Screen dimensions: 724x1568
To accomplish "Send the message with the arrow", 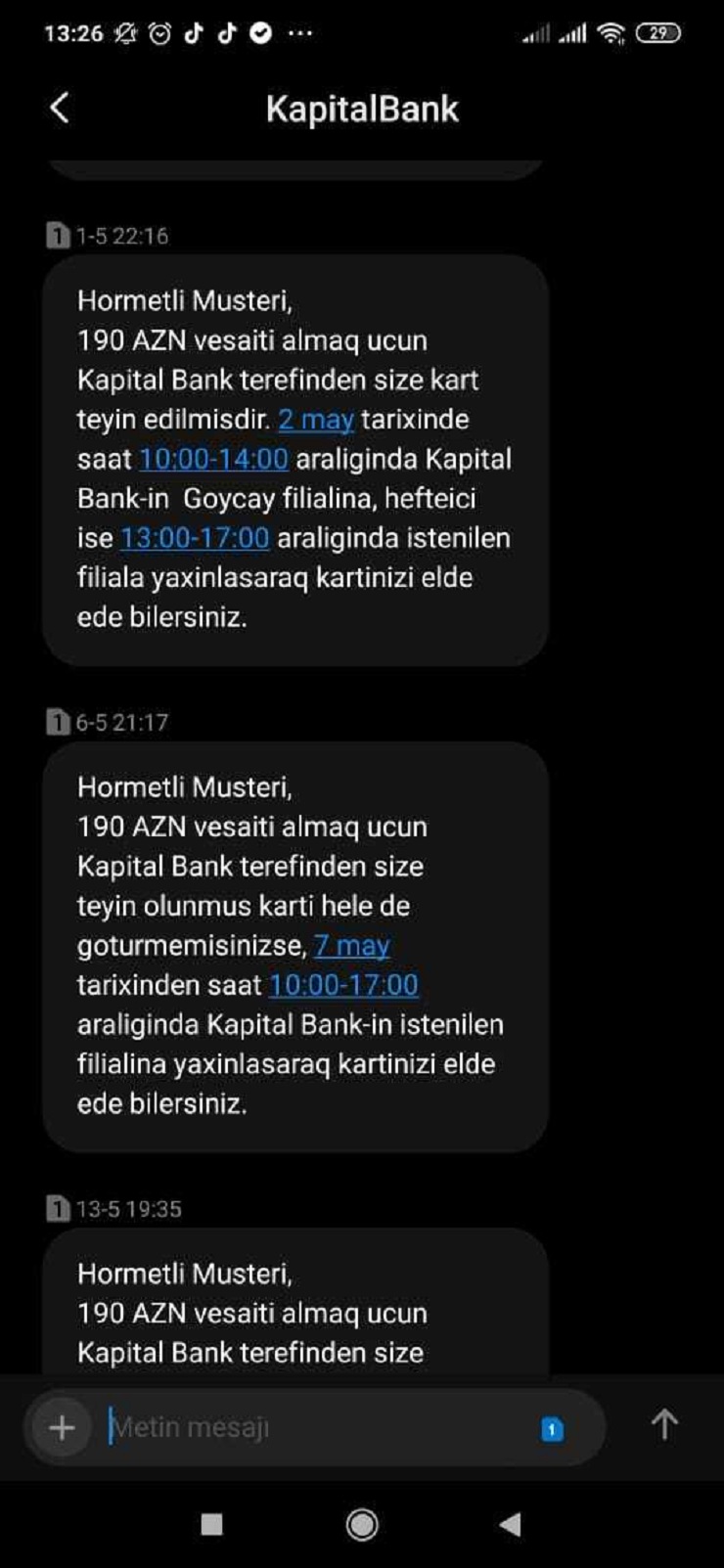I will point(664,1425).
